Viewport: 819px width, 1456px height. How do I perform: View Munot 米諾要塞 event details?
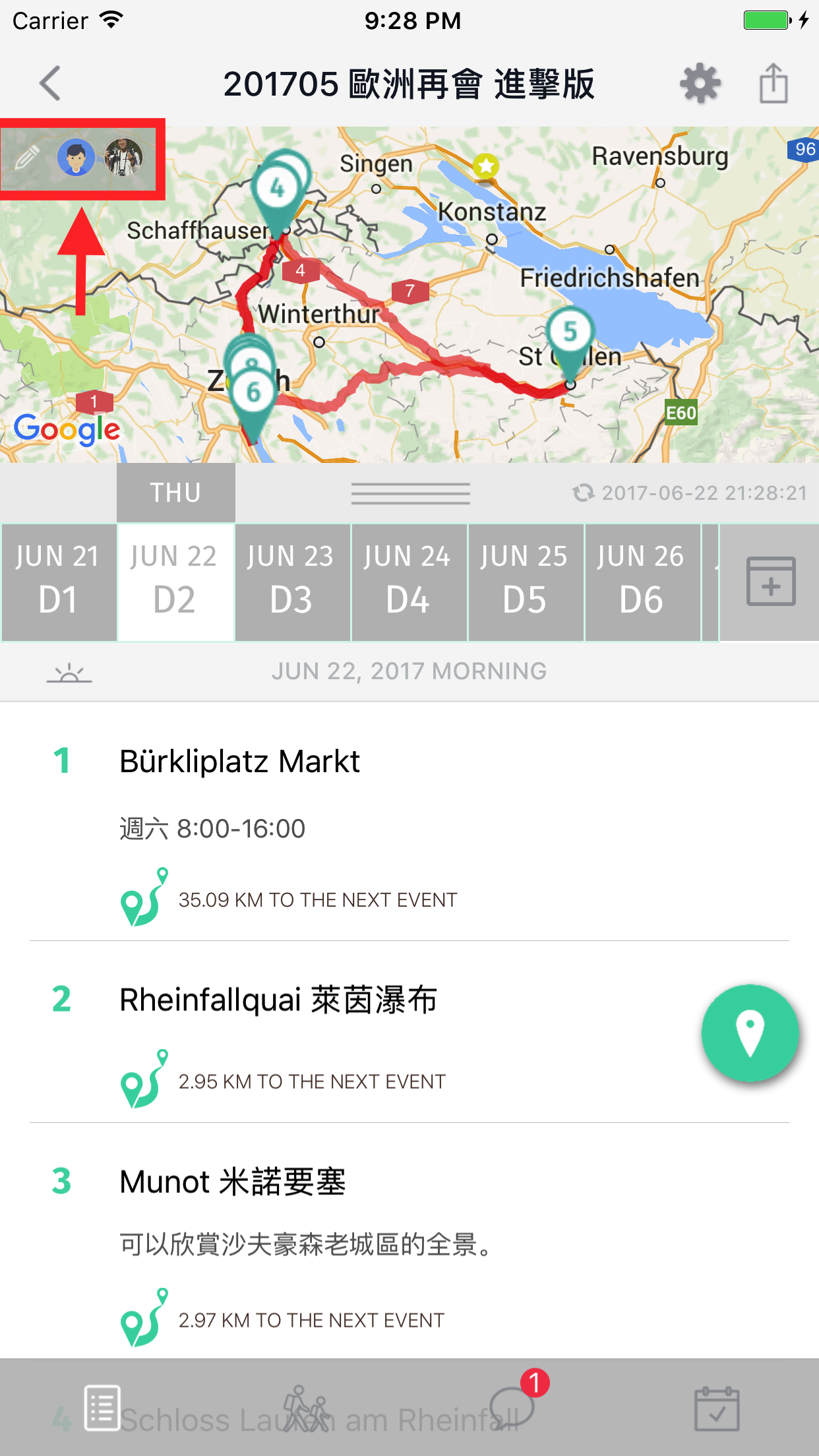[x=233, y=1182]
